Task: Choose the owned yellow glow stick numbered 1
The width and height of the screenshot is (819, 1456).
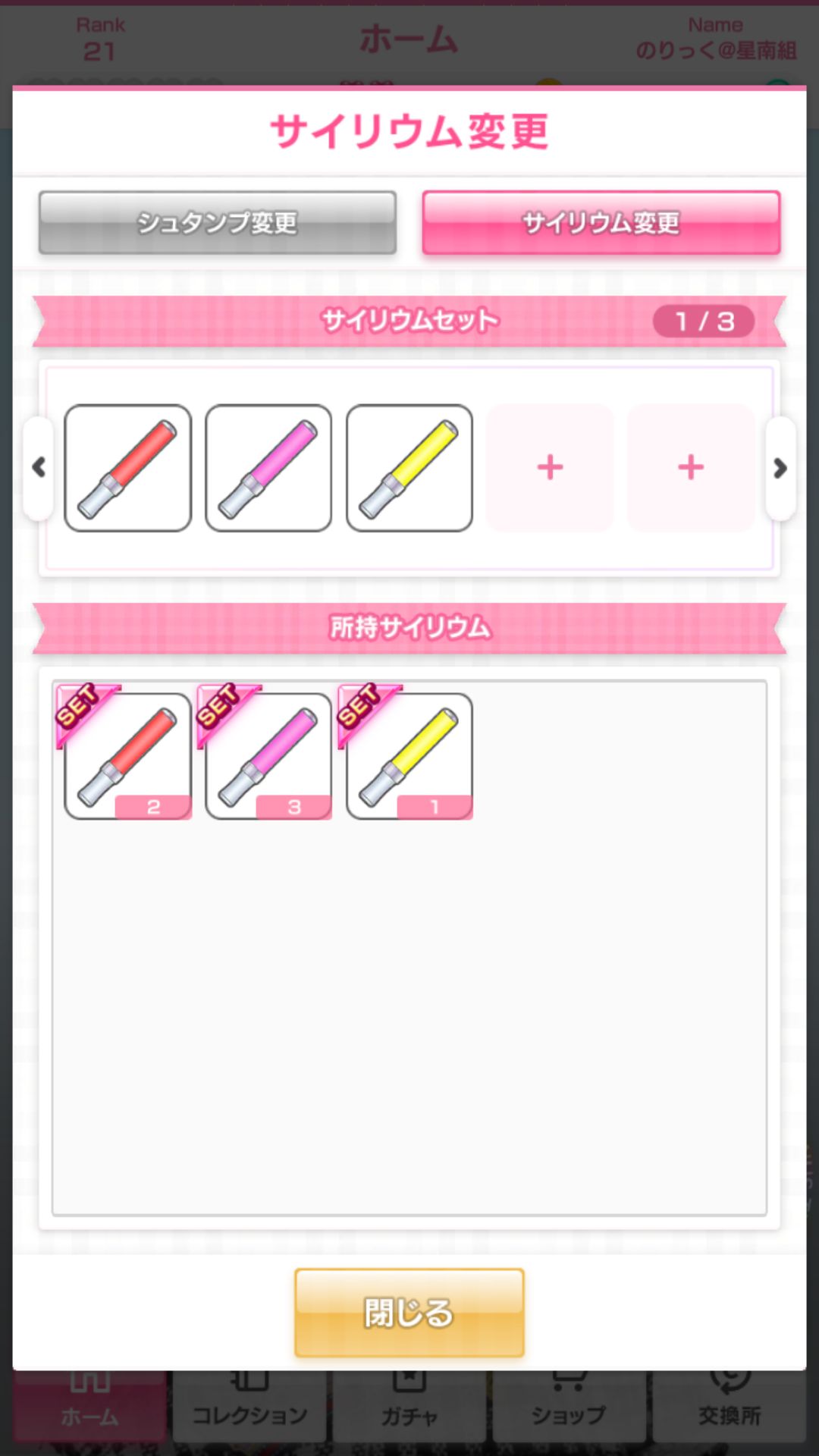Action: coord(409,756)
